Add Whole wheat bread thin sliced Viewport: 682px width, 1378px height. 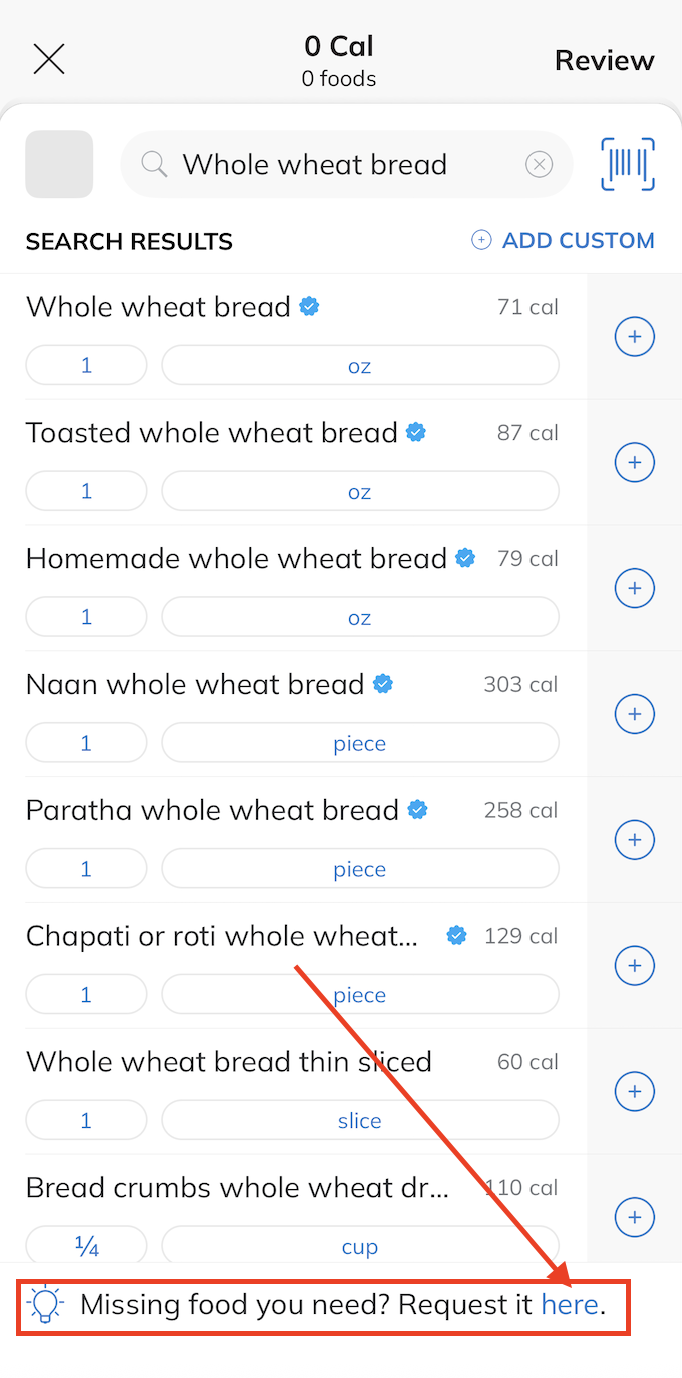(634, 1092)
